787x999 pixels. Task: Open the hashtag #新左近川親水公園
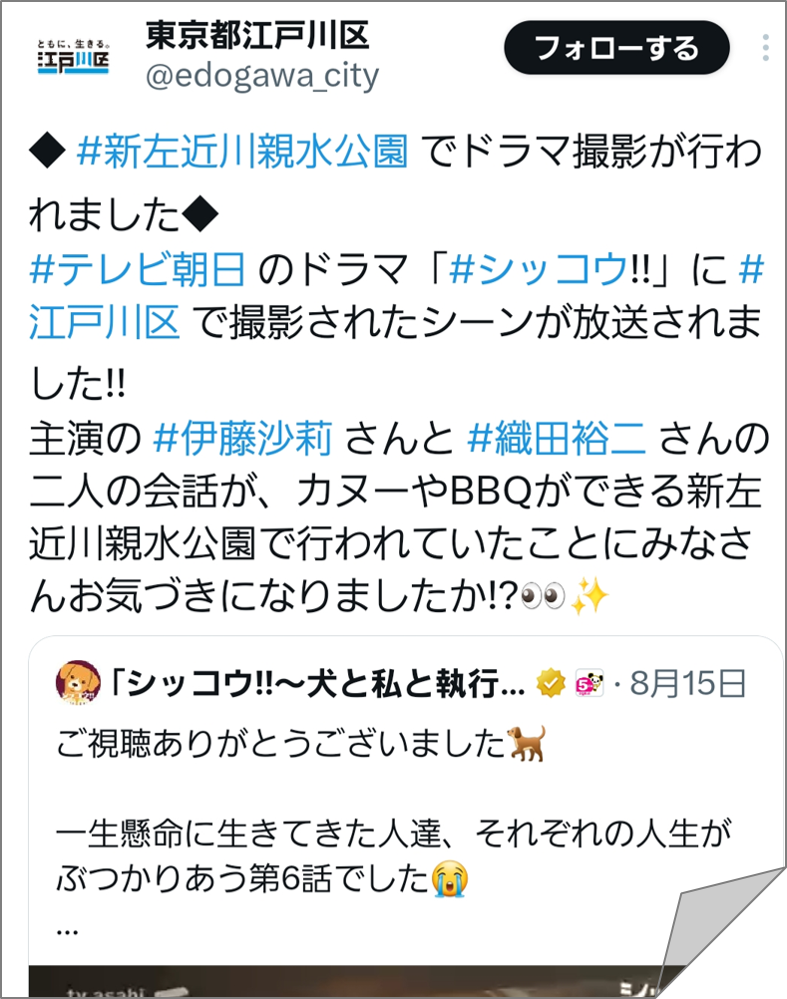tap(243, 152)
